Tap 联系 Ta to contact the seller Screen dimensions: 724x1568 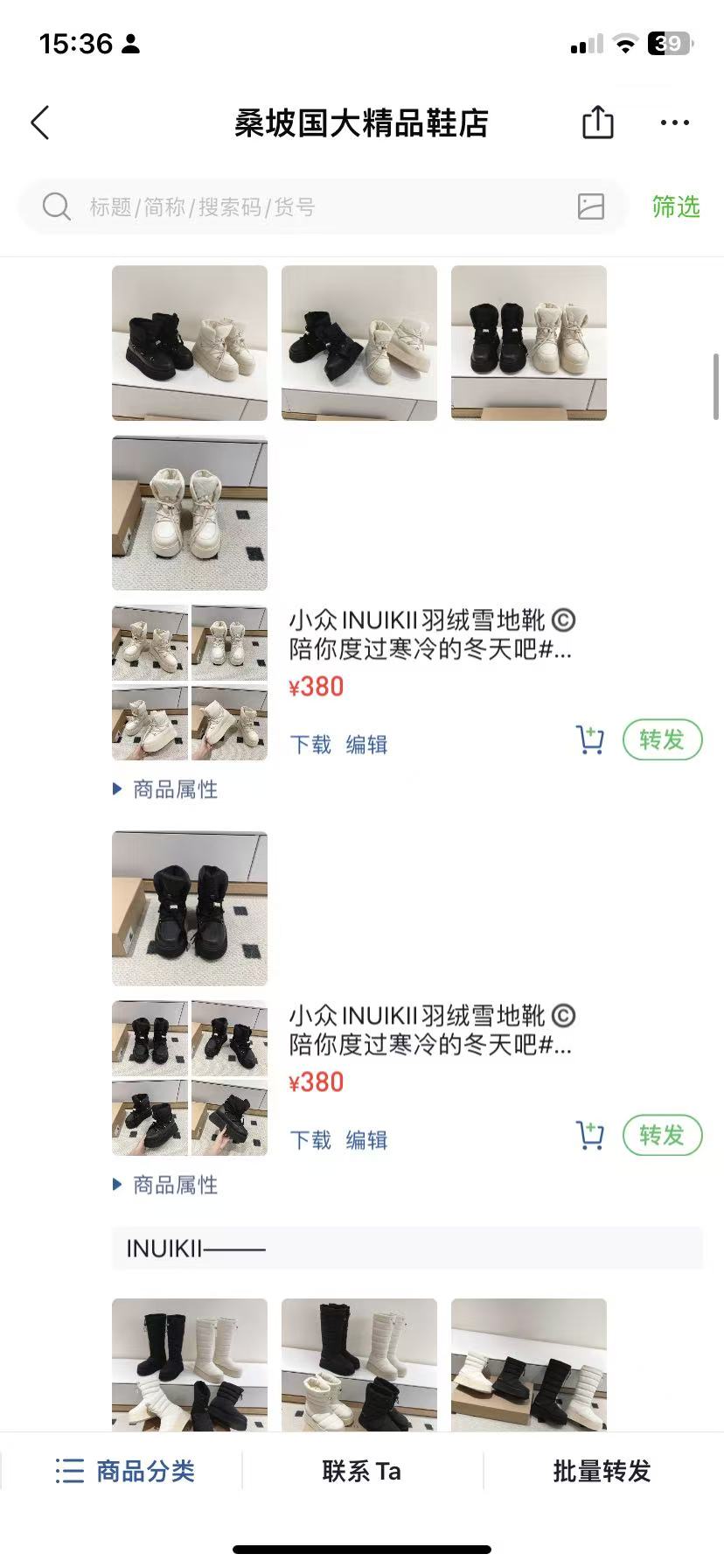click(361, 1471)
